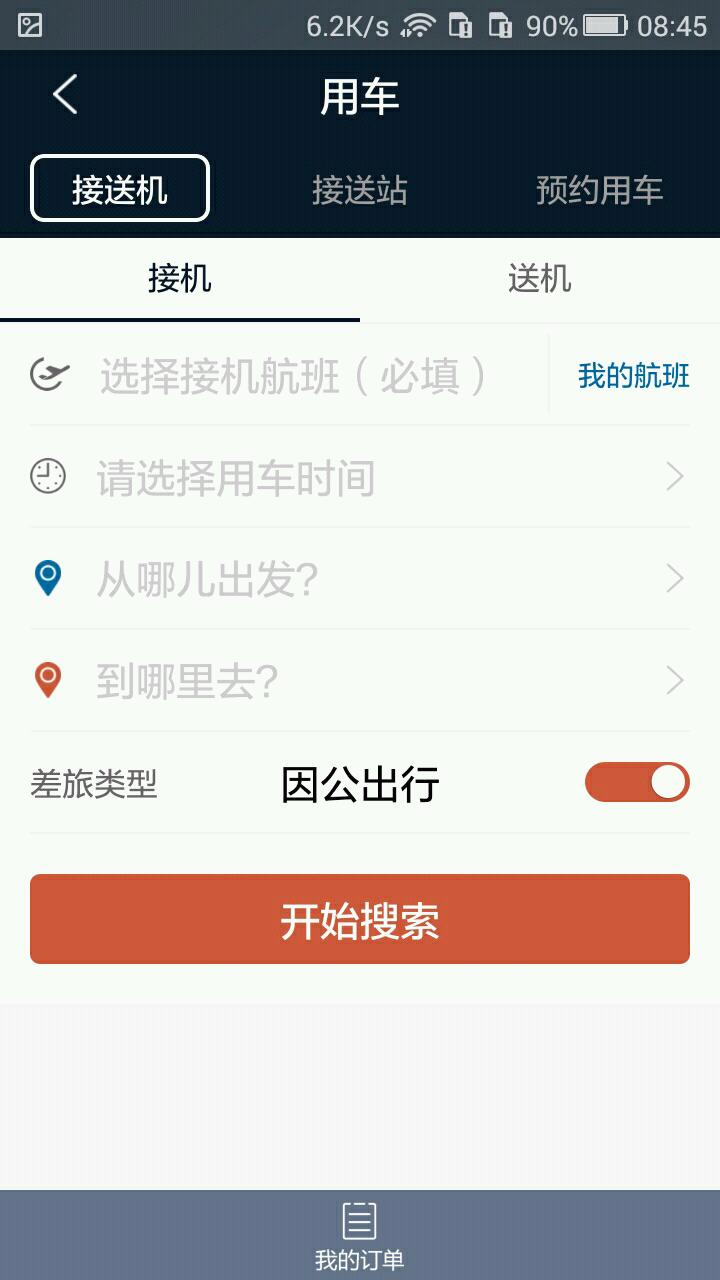Click the clock icon for pickup time
The image size is (720, 1280).
coord(48,477)
